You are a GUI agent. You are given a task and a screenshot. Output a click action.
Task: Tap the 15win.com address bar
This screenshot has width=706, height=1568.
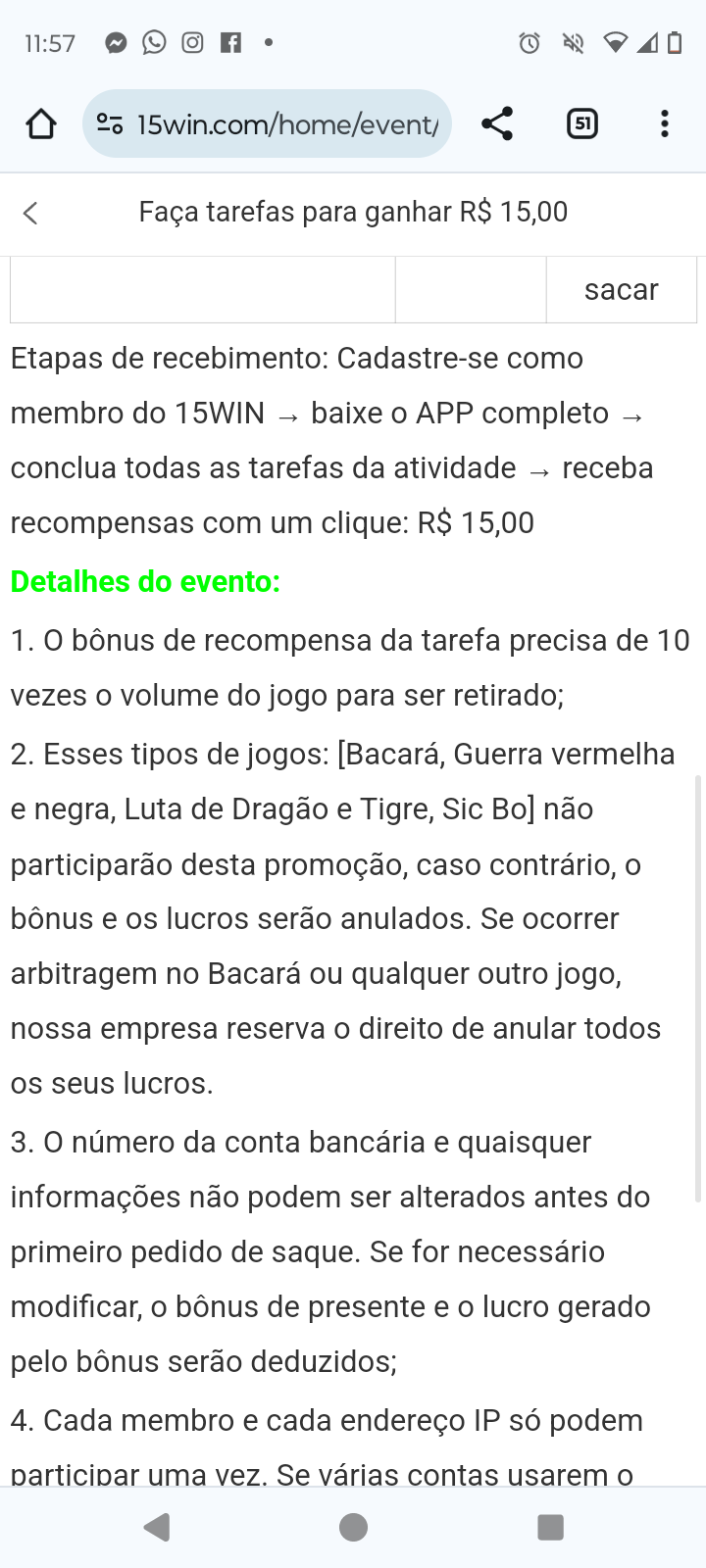coord(284,124)
